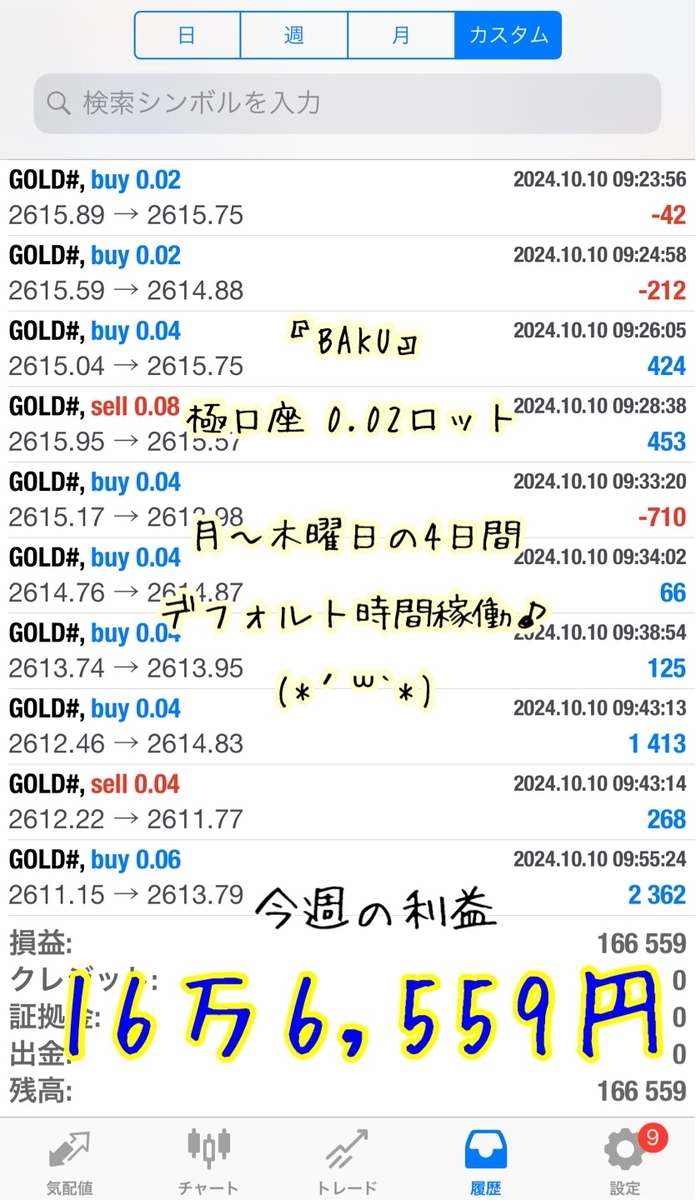Switch to the 日 period filter
This screenshot has width=696, height=1200.
(187, 36)
